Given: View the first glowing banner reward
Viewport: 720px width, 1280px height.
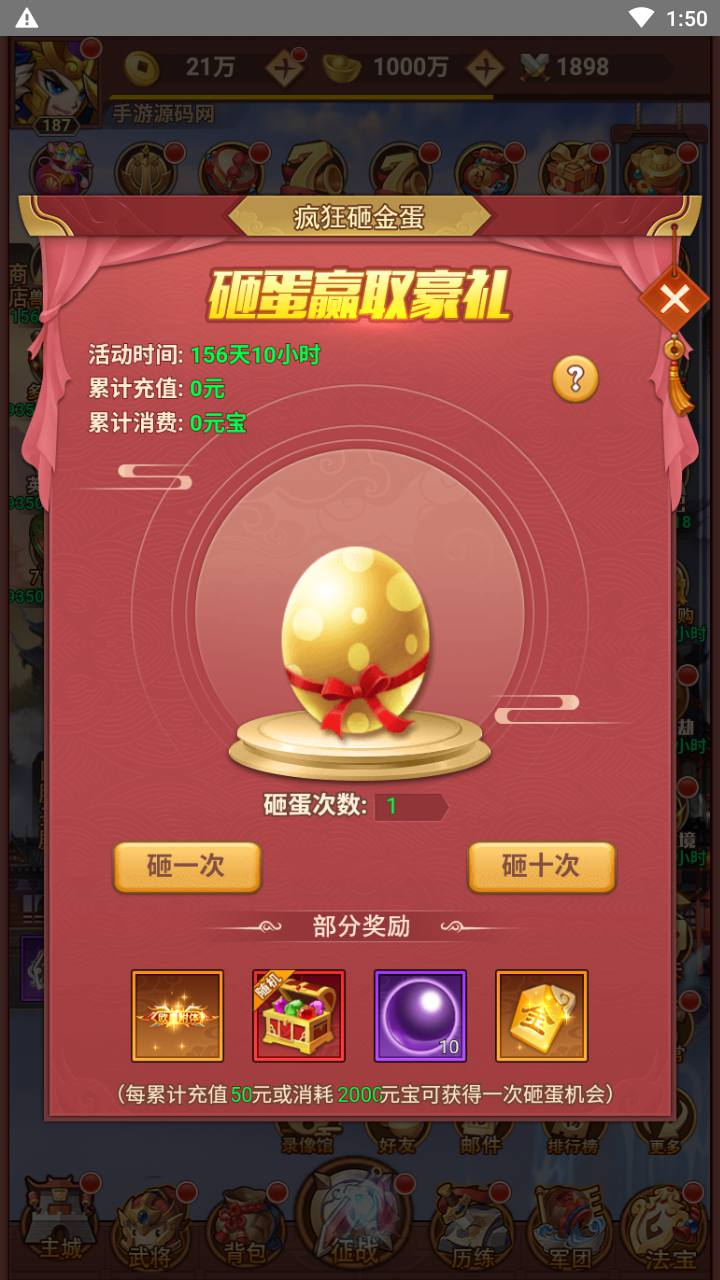Looking at the screenshot, I should point(177,1016).
